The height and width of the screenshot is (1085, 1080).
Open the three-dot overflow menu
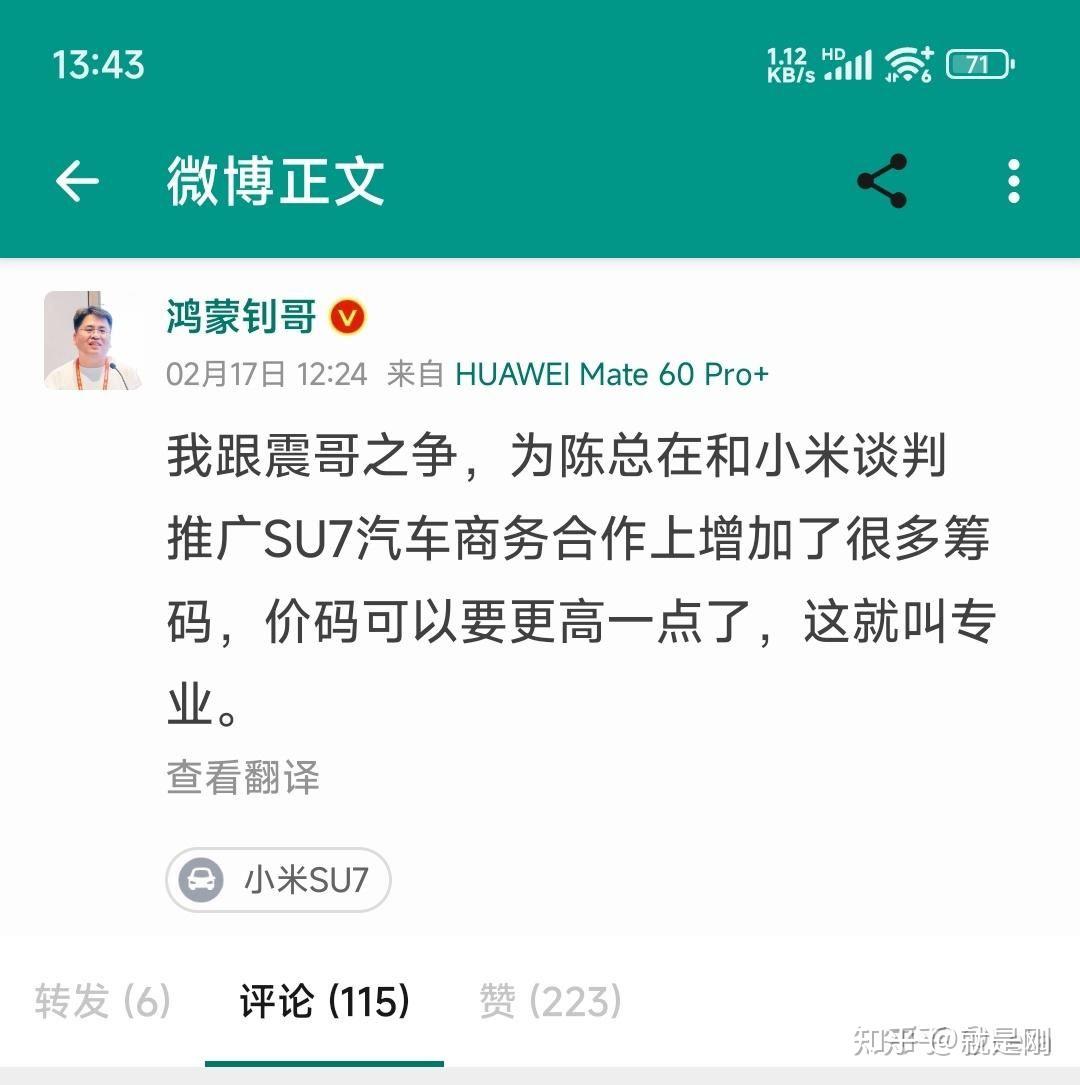coord(1014,181)
